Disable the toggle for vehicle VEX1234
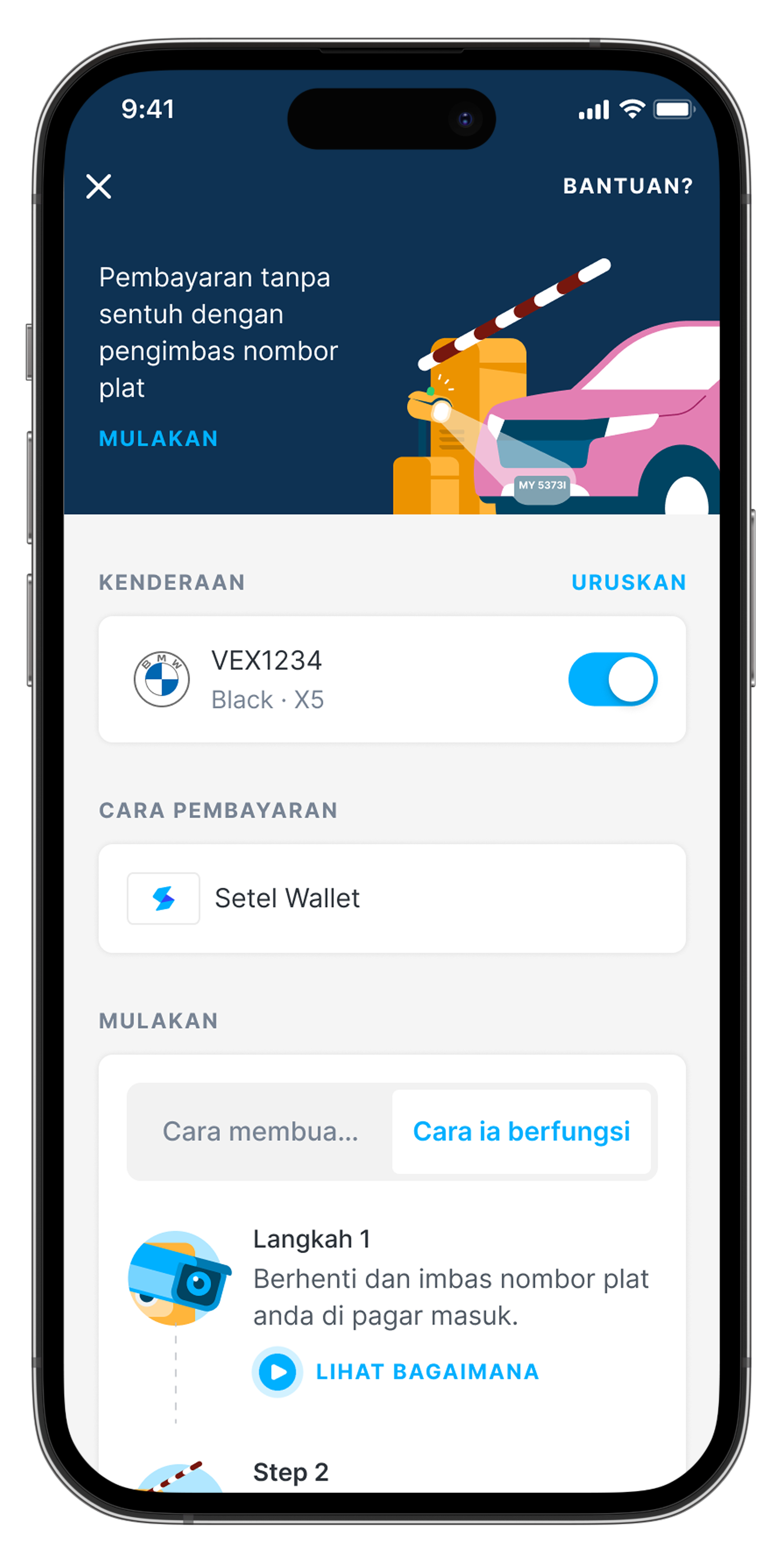The height and width of the screenshot is (1561, 784). coord(613,679)
